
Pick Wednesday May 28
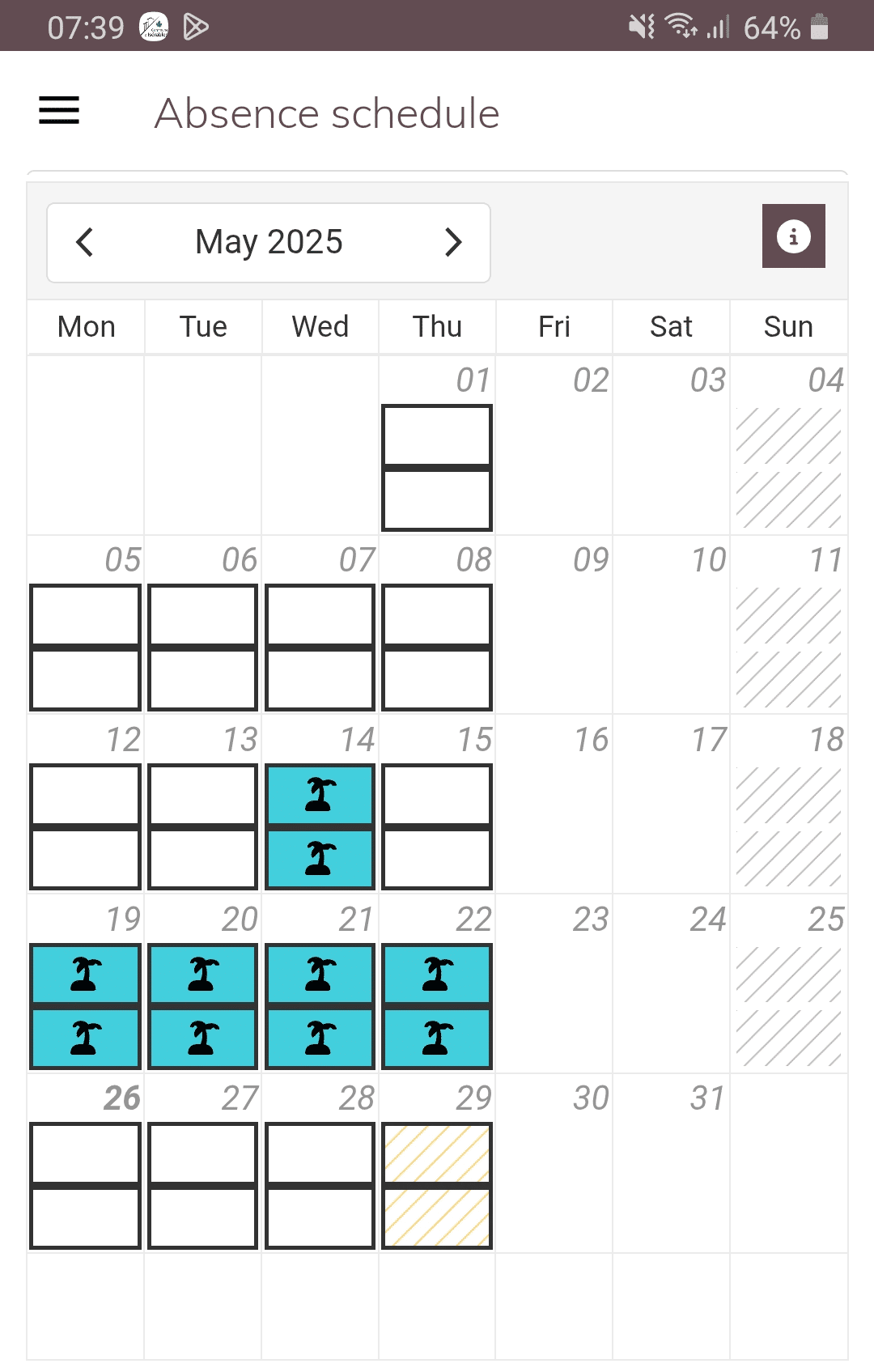(320, 1185)
